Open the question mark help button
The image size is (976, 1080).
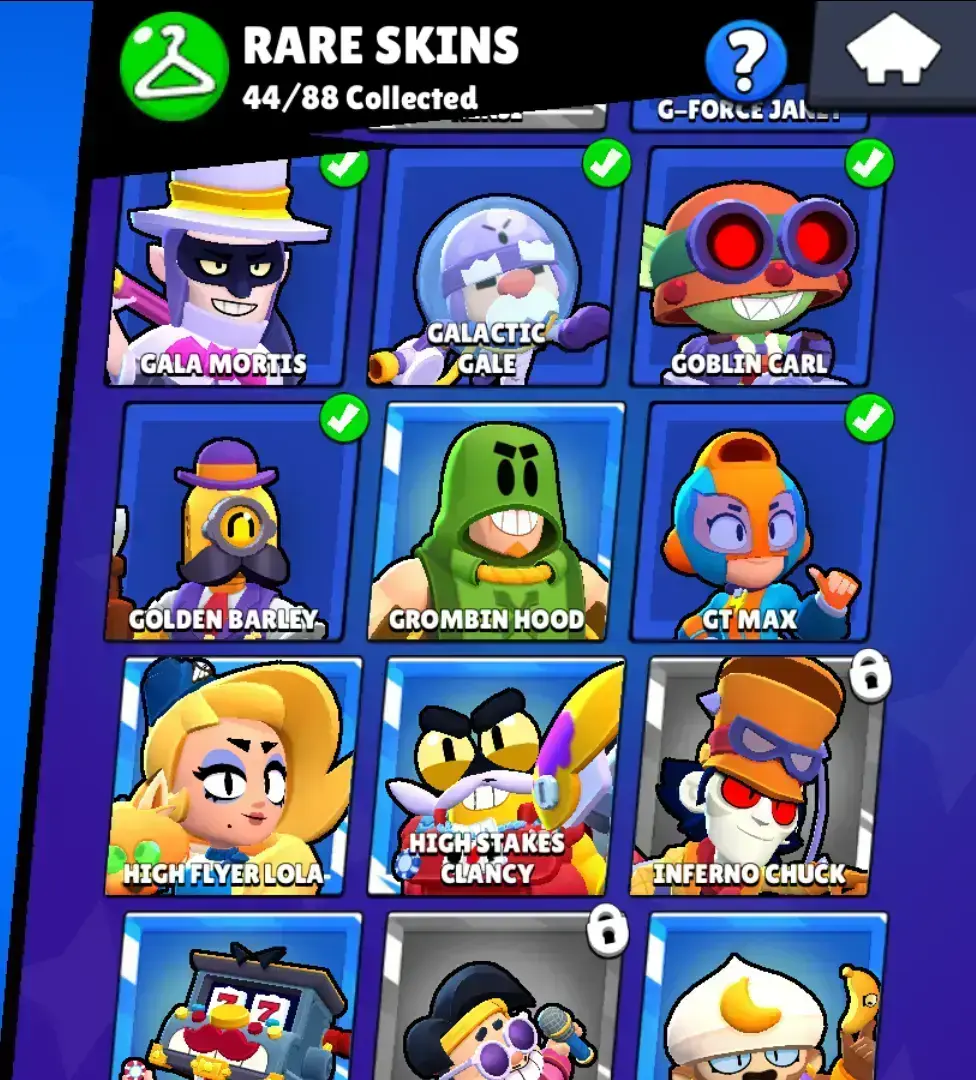point(745,61)
